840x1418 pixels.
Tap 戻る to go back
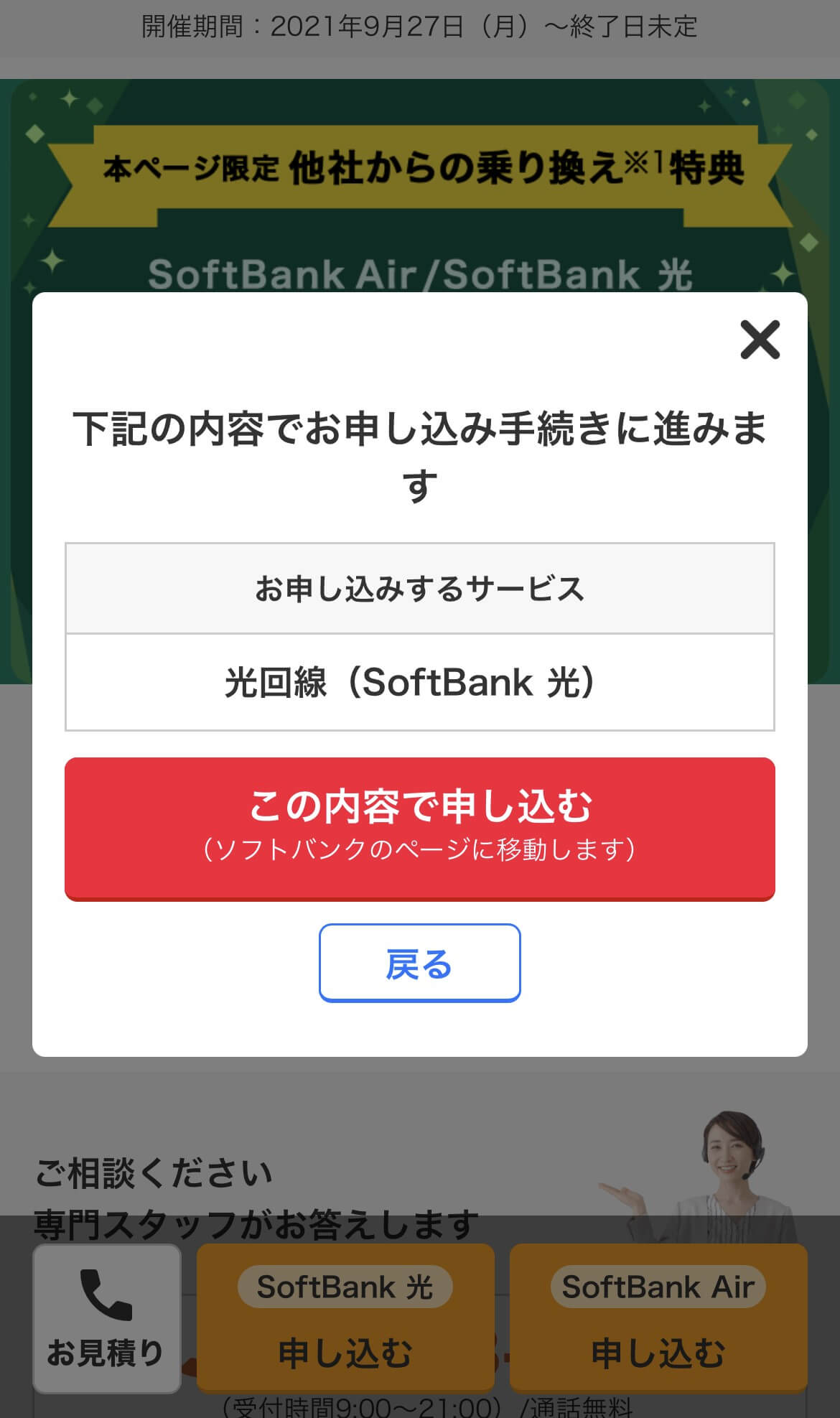419,963
